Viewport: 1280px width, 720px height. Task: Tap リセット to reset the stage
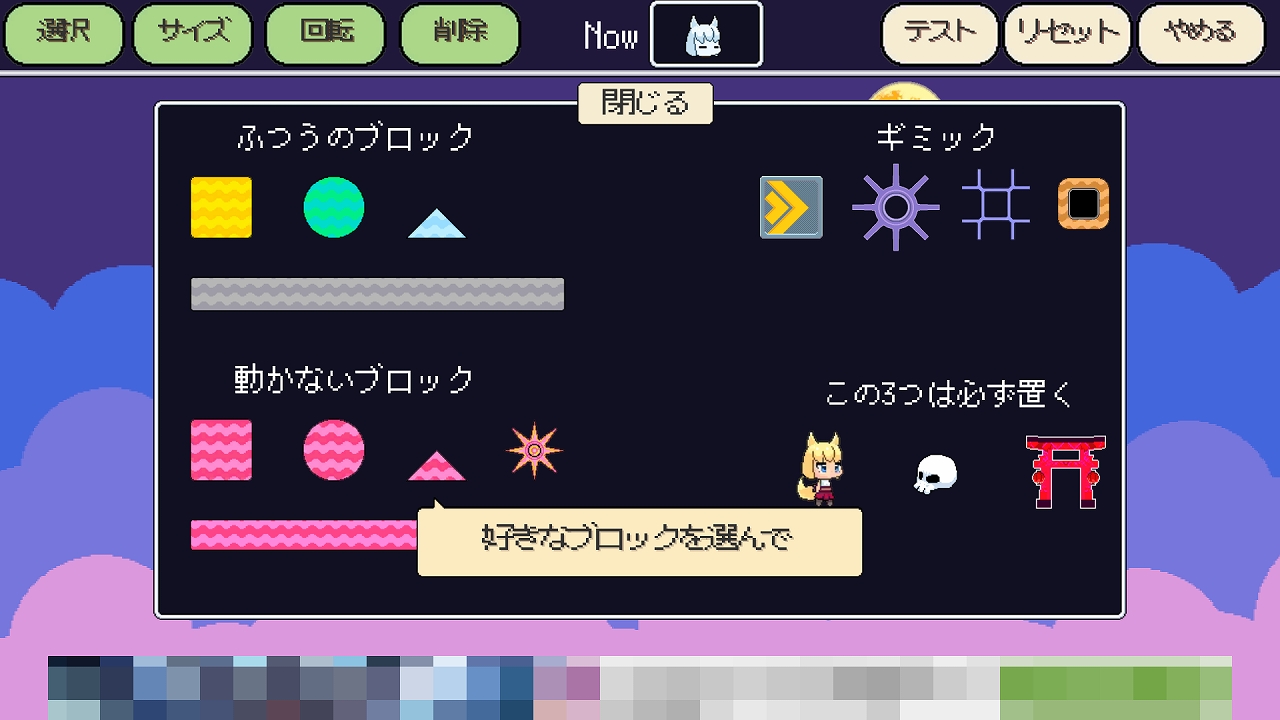pos(1068,34)
